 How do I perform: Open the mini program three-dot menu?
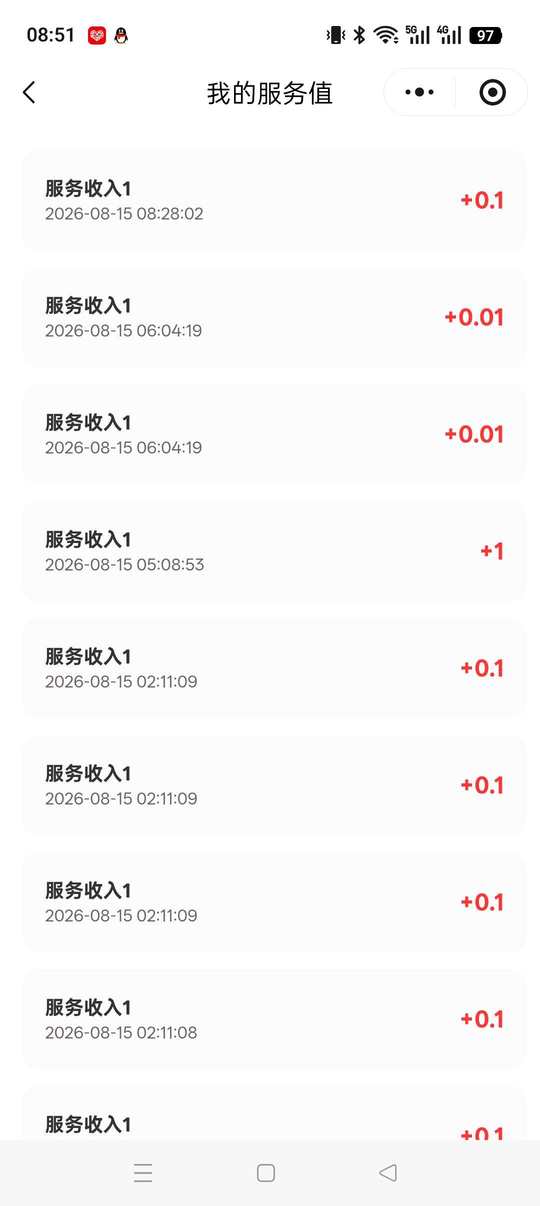pyautogui.click(x=420, y=93)
